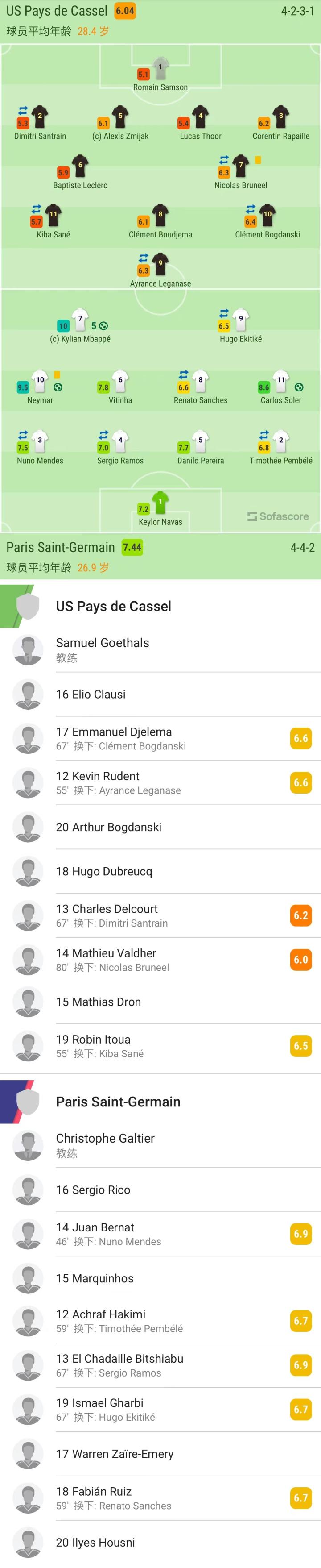The height and width of the screenshot is (1568, 321).
Task: Select Neymar in the PSG lineup
Action: pyautogui.click(x=40, y=386)
